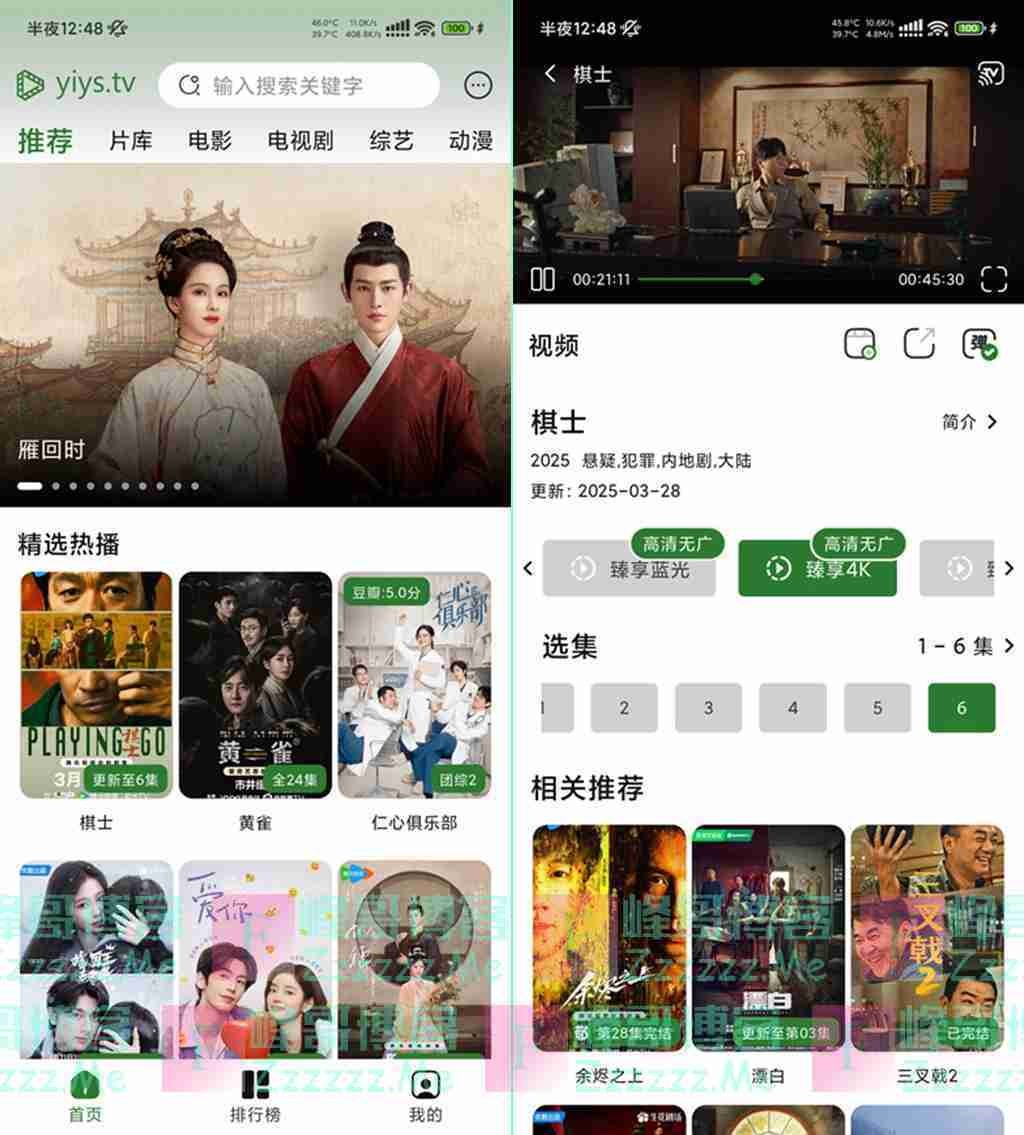Enter fullscreen mode on the video player
The width and height of the screenshot is (1024, 1135).
pyautogui.click(x=993, y=281)
